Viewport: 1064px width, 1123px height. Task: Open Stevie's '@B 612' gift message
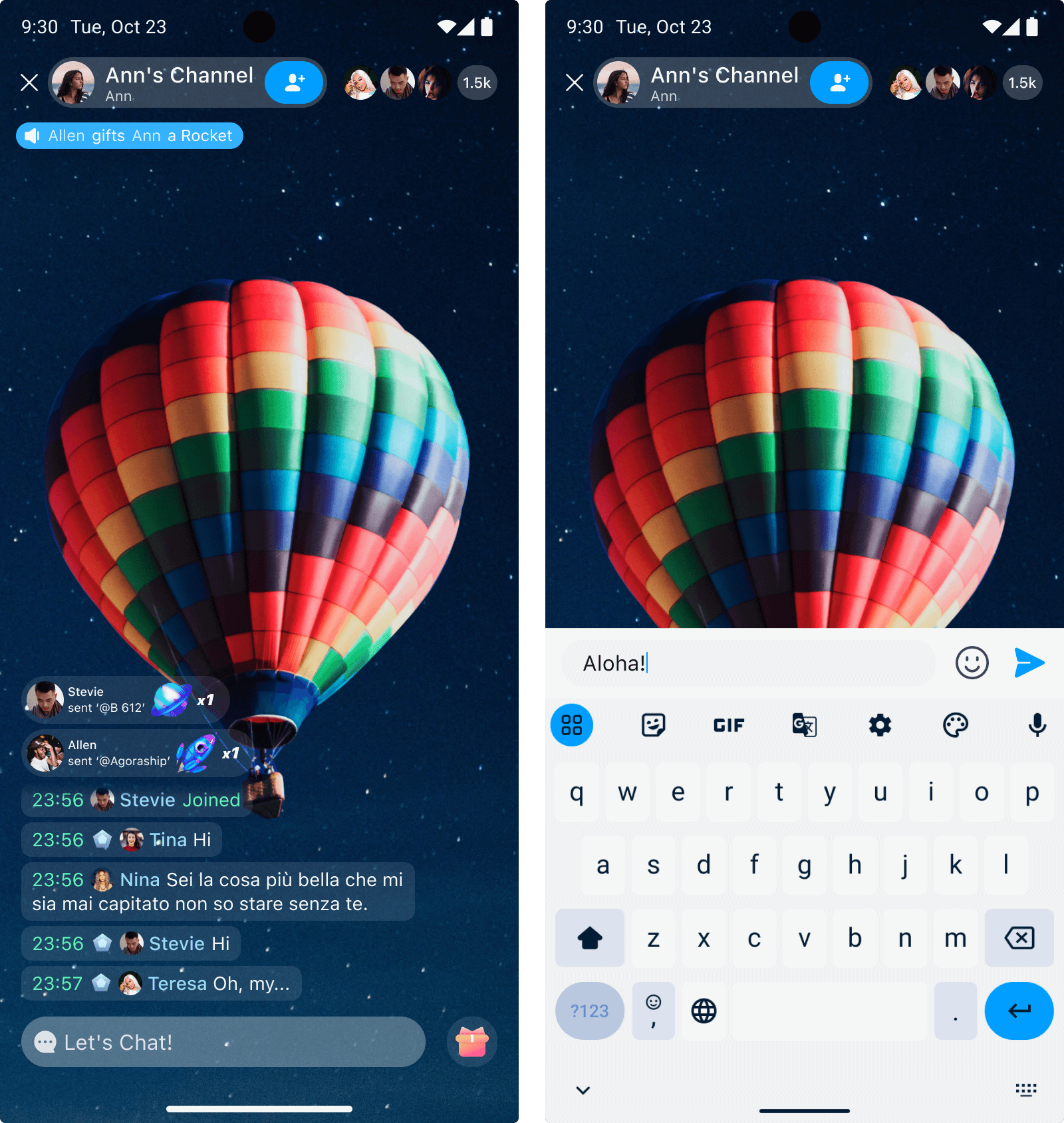pos(125,700)
